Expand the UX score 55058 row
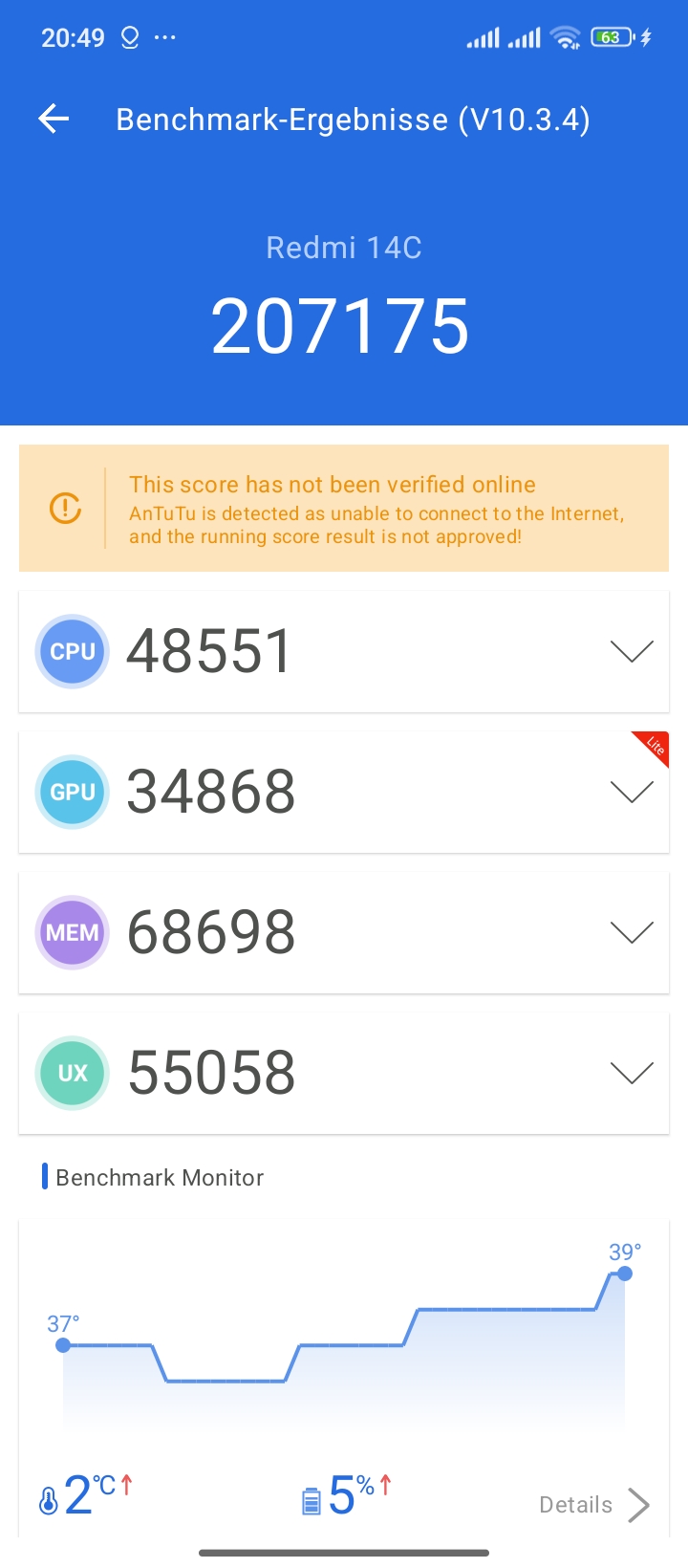Viewport: 688px width, 1568px height. [344, 1073]
